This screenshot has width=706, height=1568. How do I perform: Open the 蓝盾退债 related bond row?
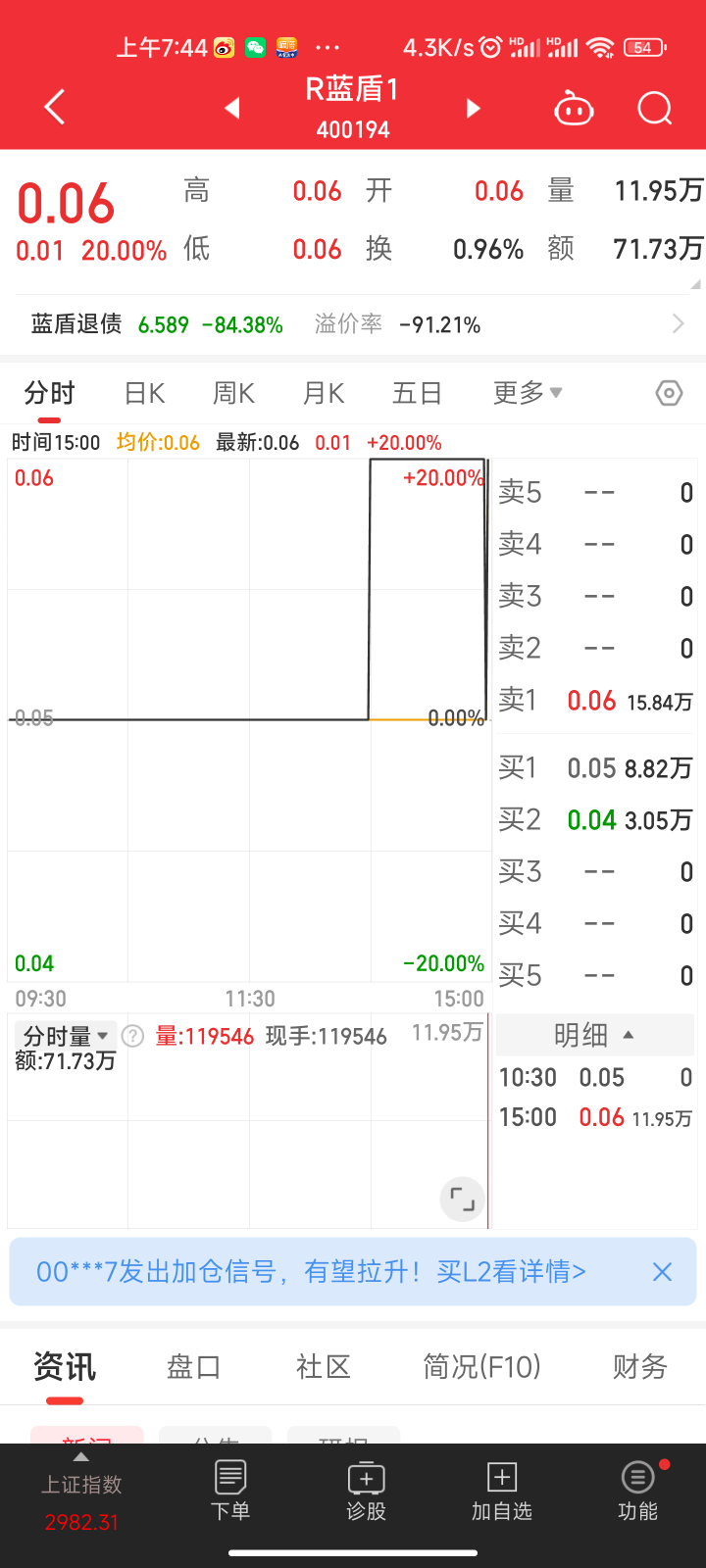pyautogui.click(x=353, y=324)
